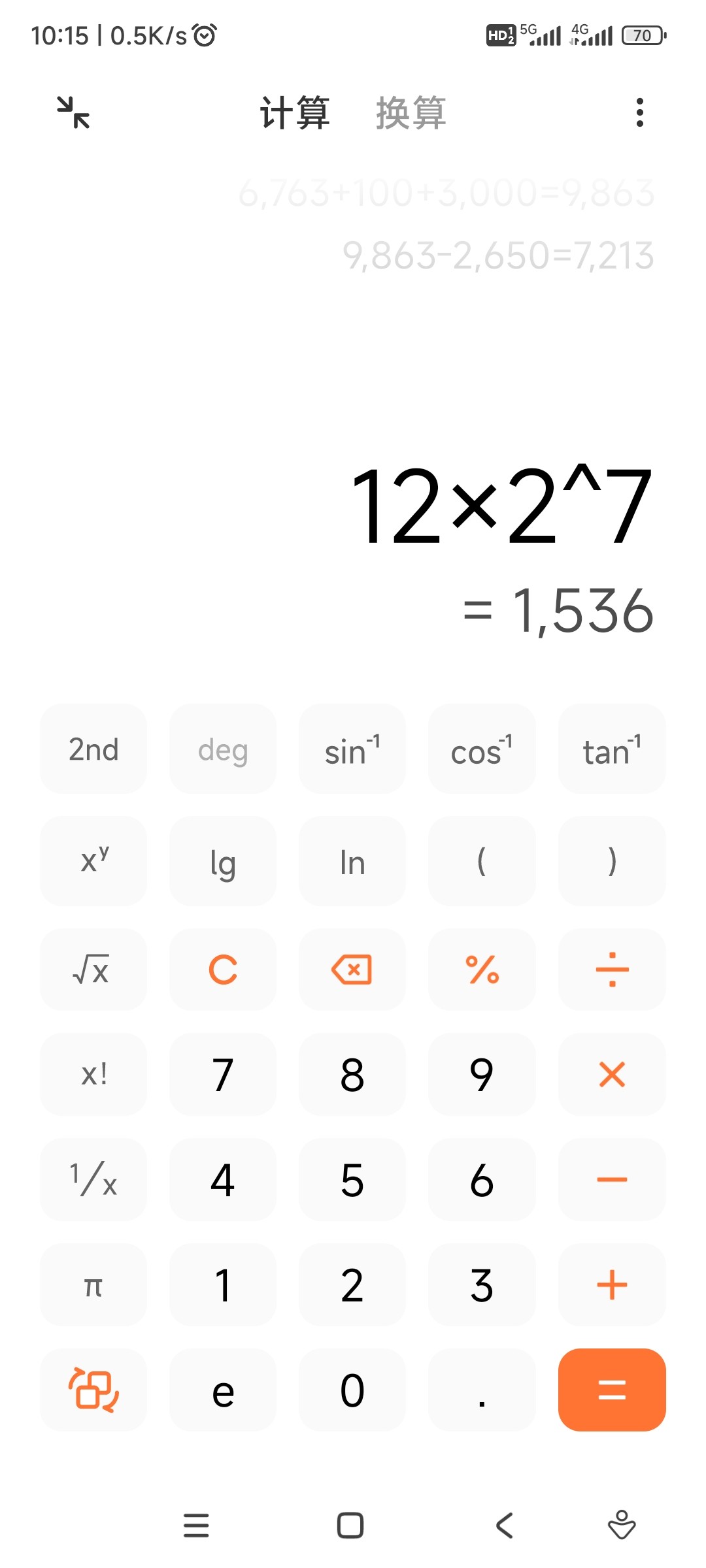Tap the inverse tangent key
The image size is (706, 1568).
click(612, 749)
